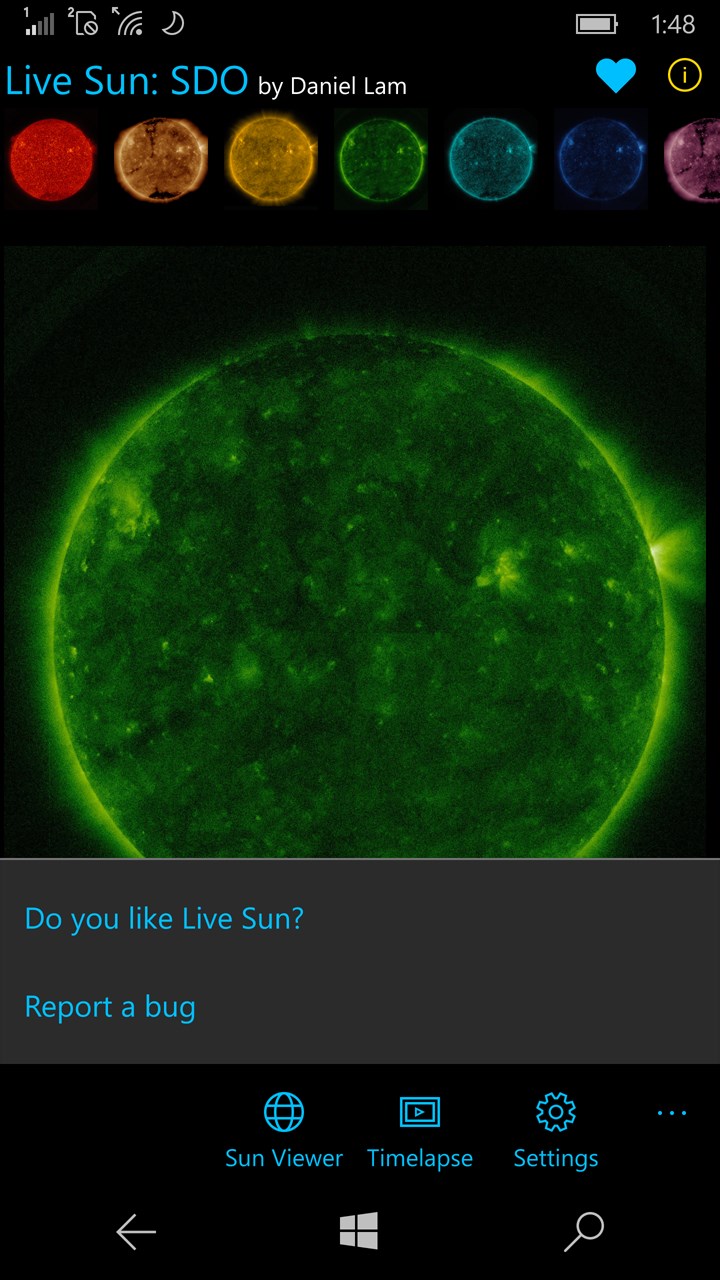The height and width of the screenshot is (1280, 720).
Task: Select the green sun thumbnail
Action: pos(381,160)
